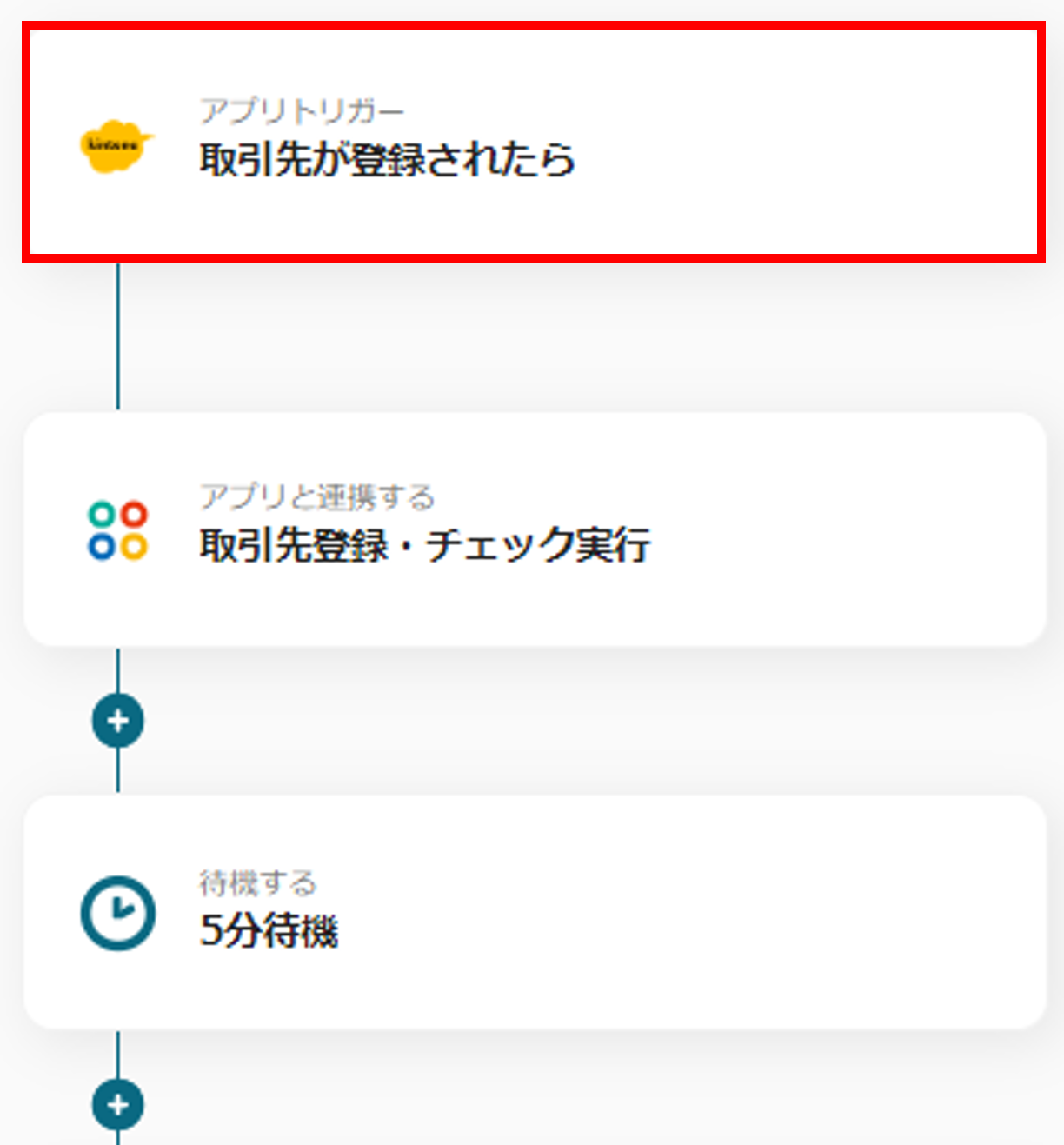Screen dimensions: 1064x1145
Task: Add a step after 取引先登録・チェック実行
Action: tap(118, 721)
